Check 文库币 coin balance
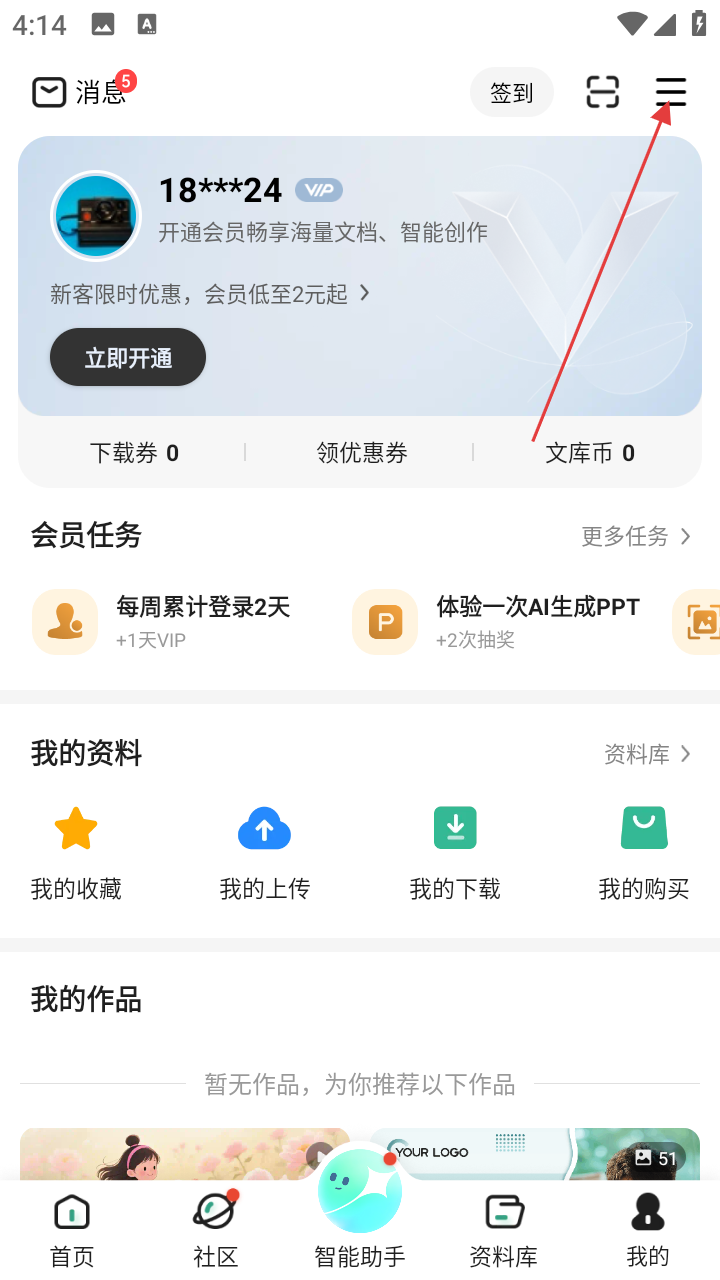 pos(589,453)
